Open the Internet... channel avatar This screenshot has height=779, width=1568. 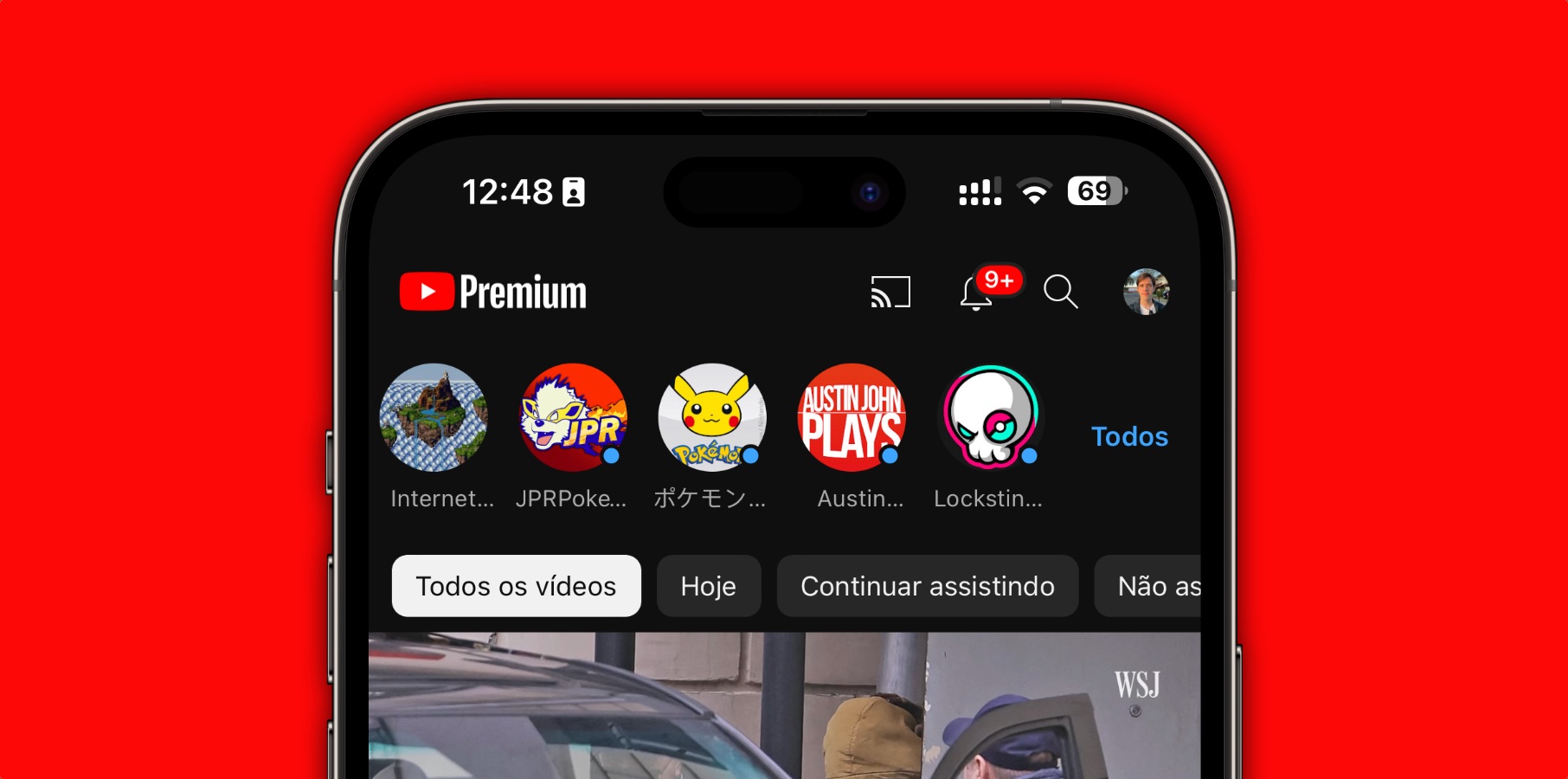tap(434, 418)
